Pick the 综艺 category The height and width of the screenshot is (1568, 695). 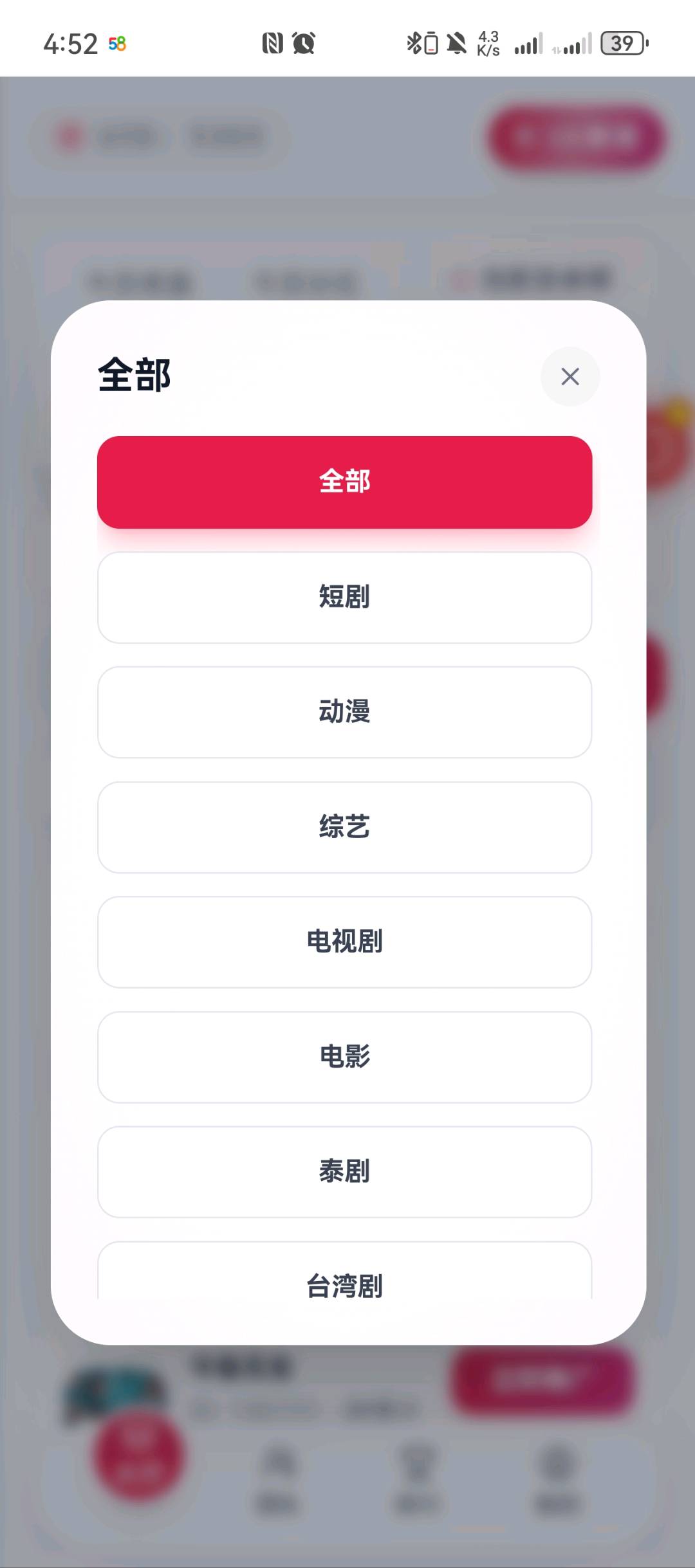[x=344, y=828]
